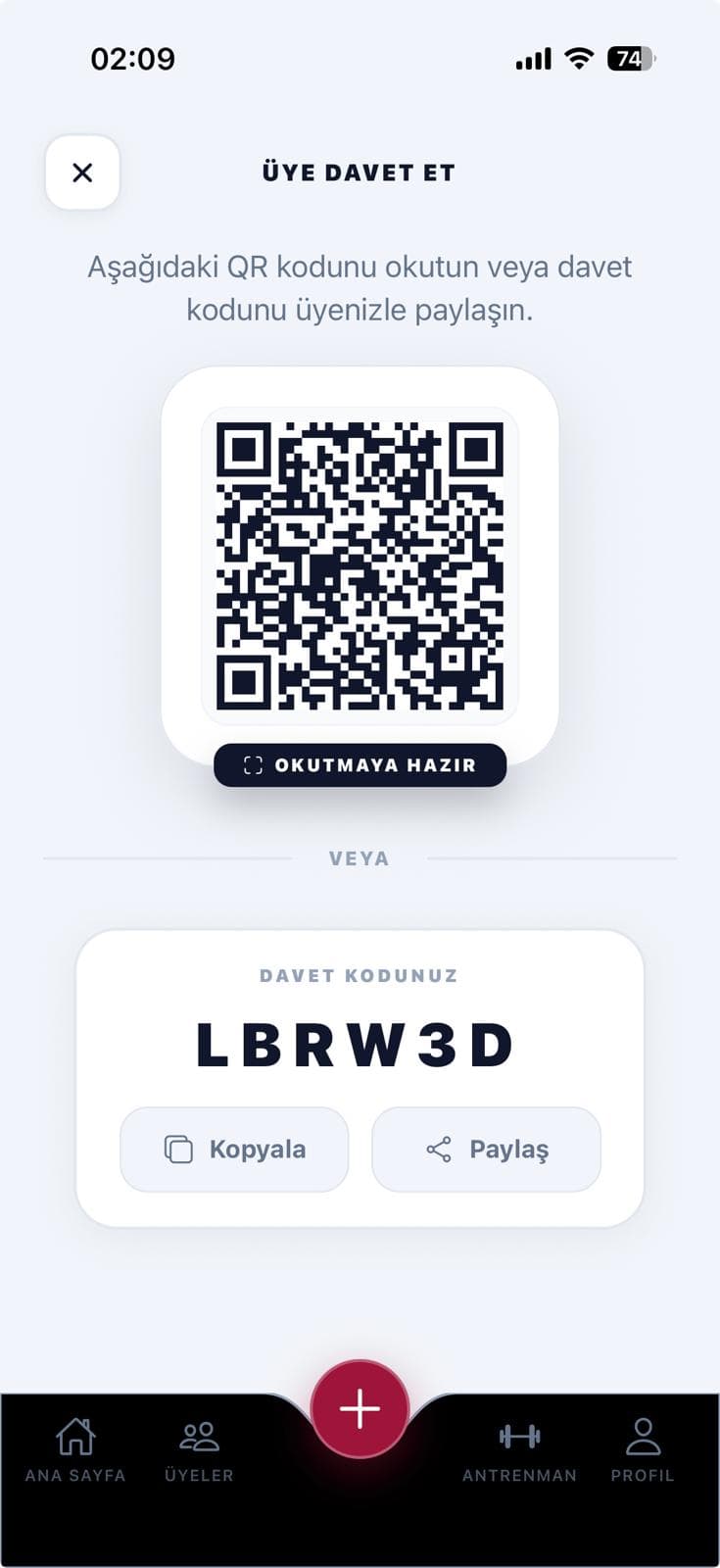Open the Üyeler members icon
Viewport: 720px width, 1568px height.
[x=199, y=1435]
